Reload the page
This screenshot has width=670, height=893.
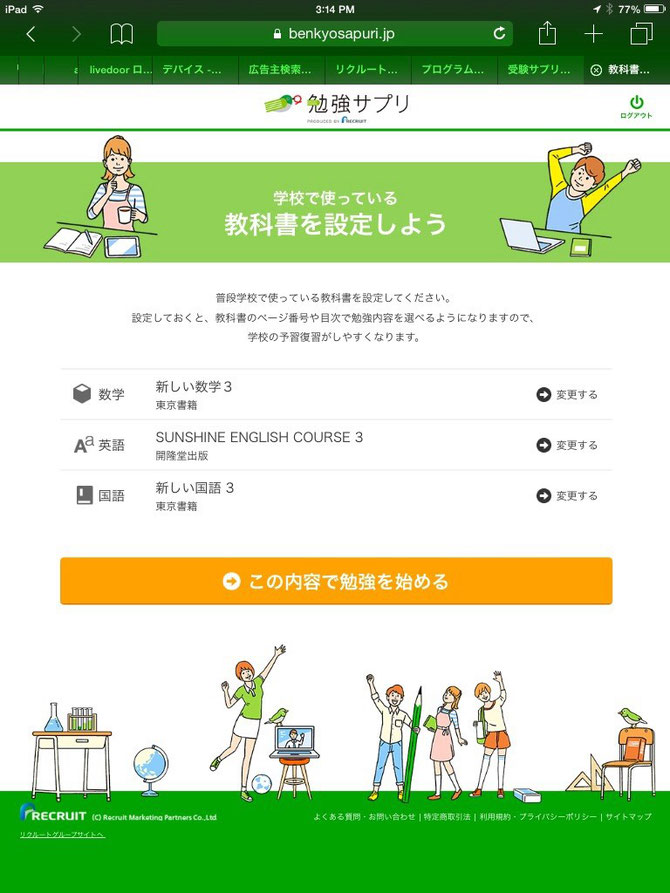(499, 34)
